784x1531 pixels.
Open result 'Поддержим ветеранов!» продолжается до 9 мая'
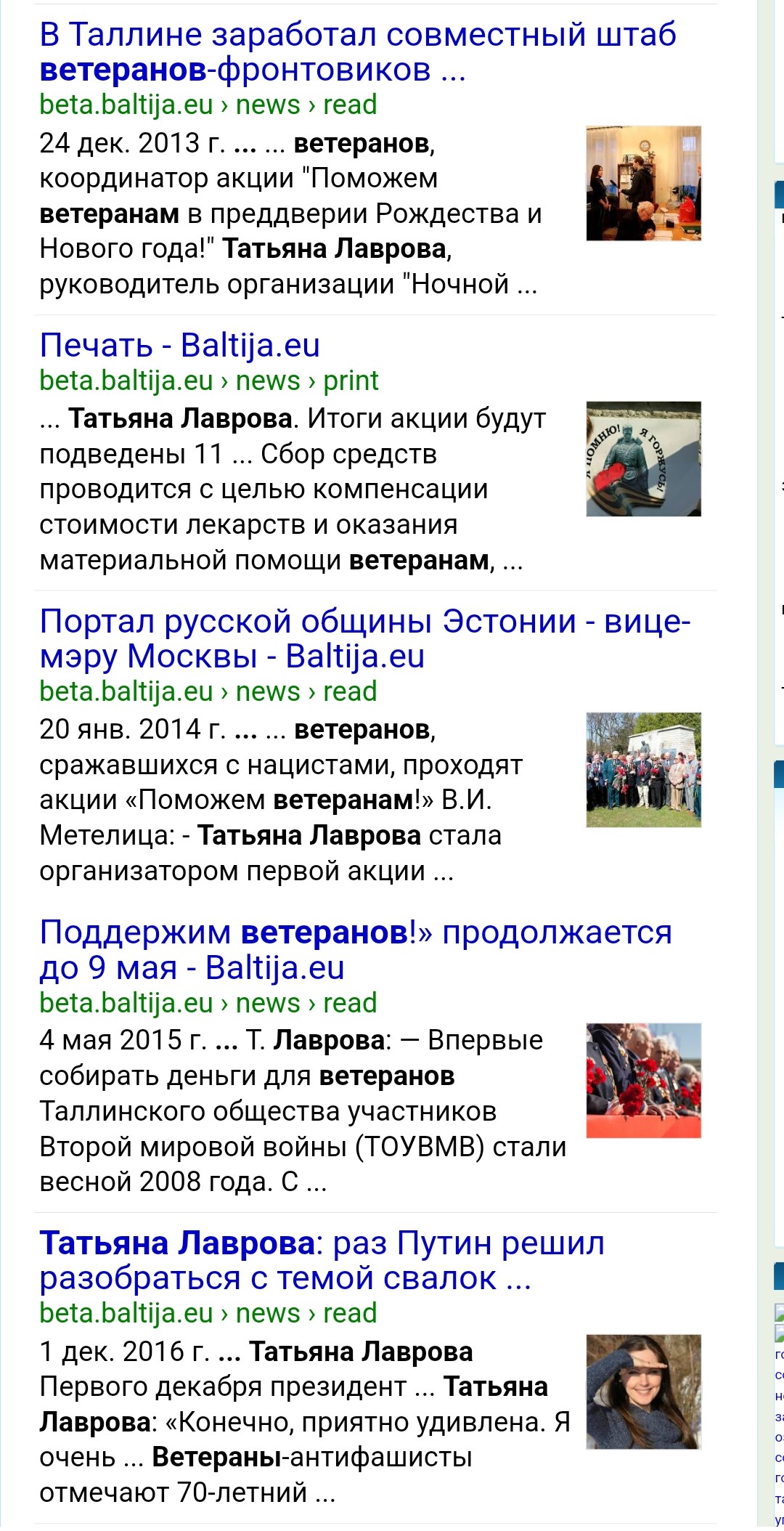click(356, 950)
